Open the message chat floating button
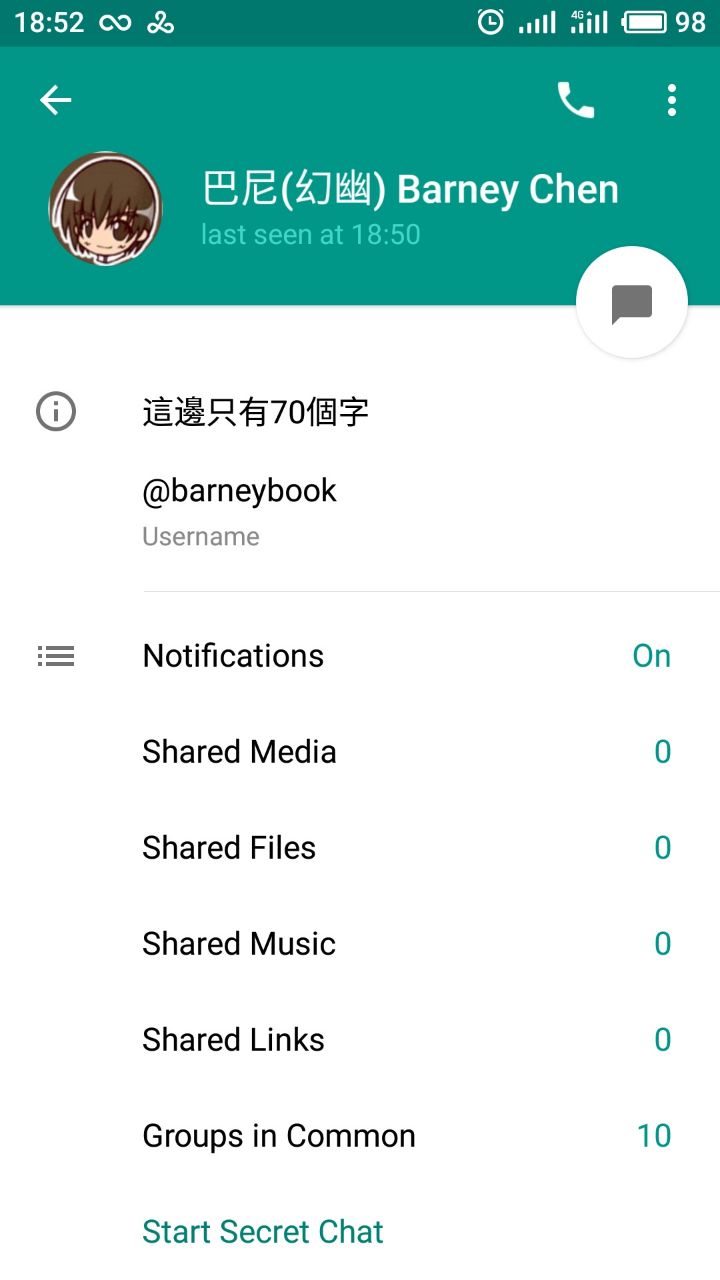Image resolution: width=720 pixels, height=1280 pixels. 632,302
